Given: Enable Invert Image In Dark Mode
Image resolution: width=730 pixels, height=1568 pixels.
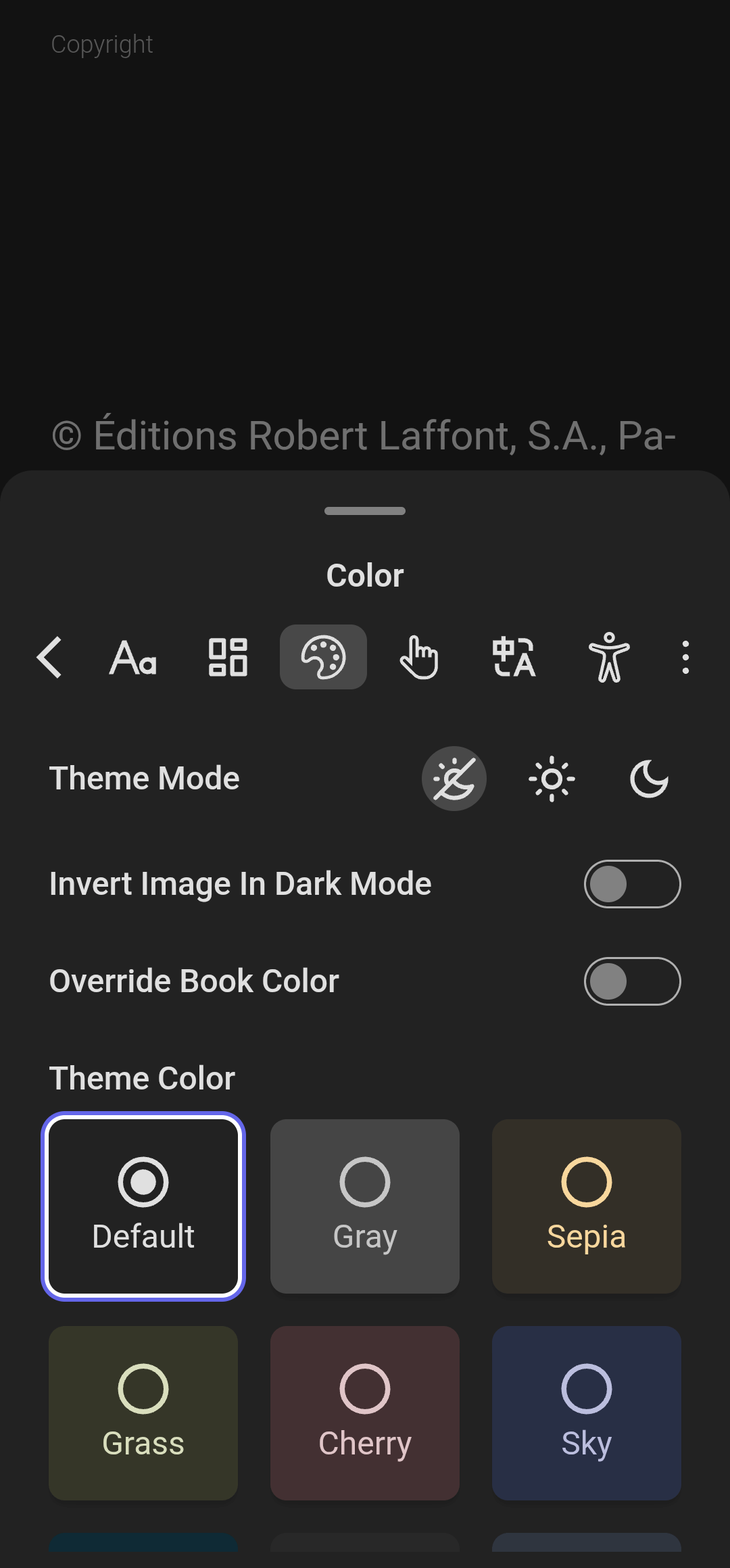Looking at the screenshot, I should coord(632,884).
